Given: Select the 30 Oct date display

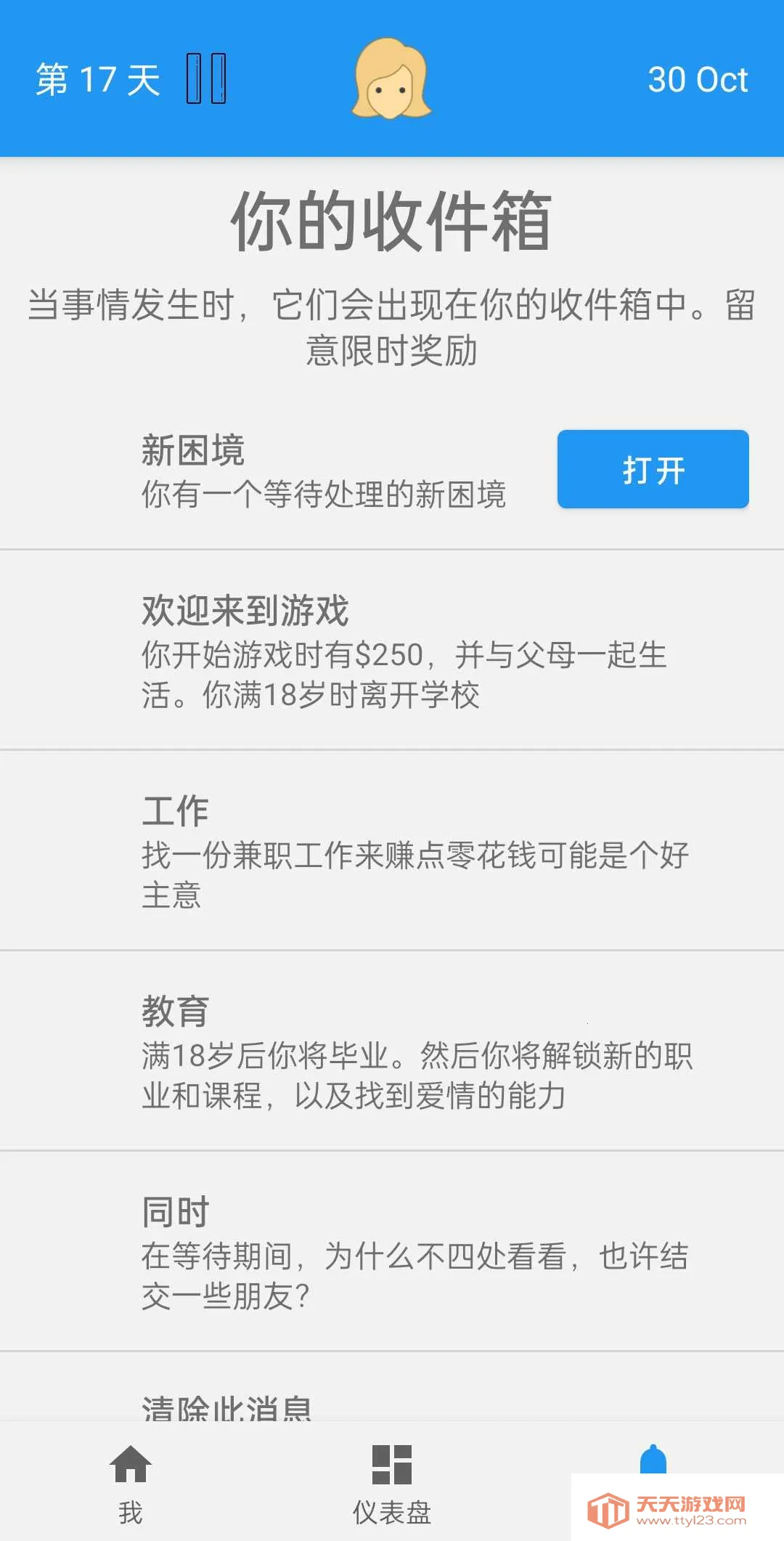Looking at the screenshot, I should pos(698,80).
